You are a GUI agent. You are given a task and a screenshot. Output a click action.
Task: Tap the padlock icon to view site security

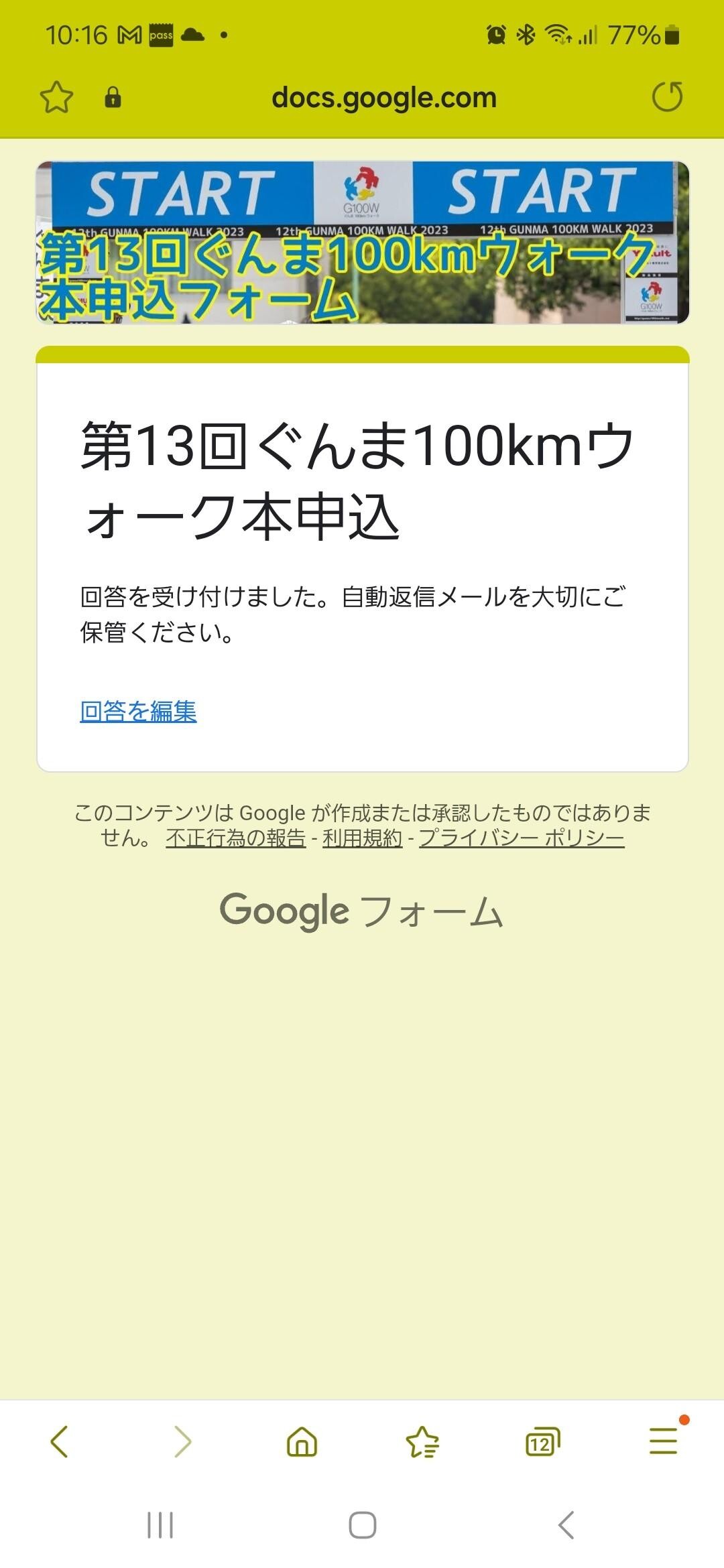113,98
